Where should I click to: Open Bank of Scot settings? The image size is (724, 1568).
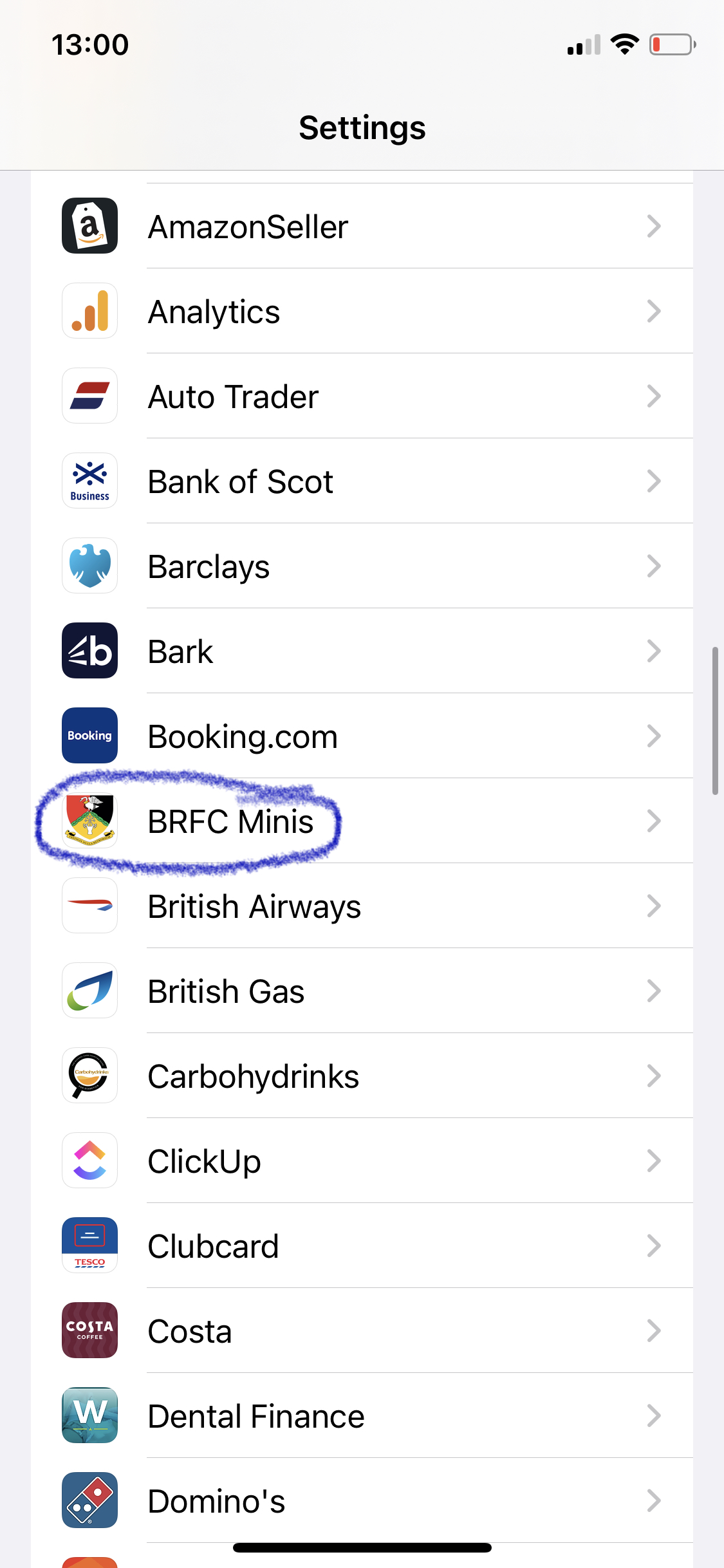(x=362, y=481)
